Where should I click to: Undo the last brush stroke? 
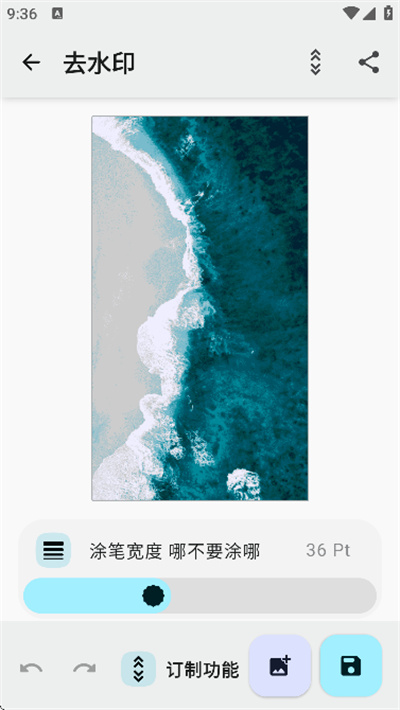click(31, 668)
